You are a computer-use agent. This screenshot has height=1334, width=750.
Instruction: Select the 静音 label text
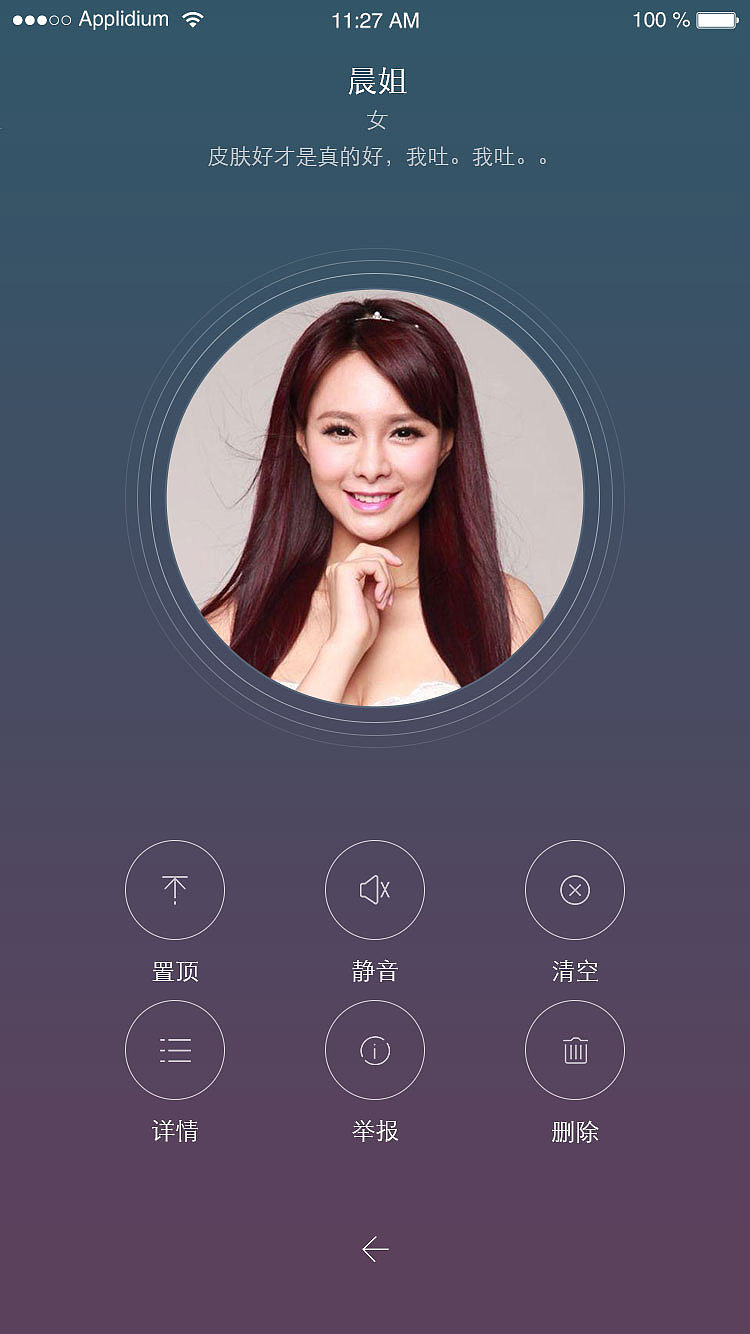[x=375, y=968]
